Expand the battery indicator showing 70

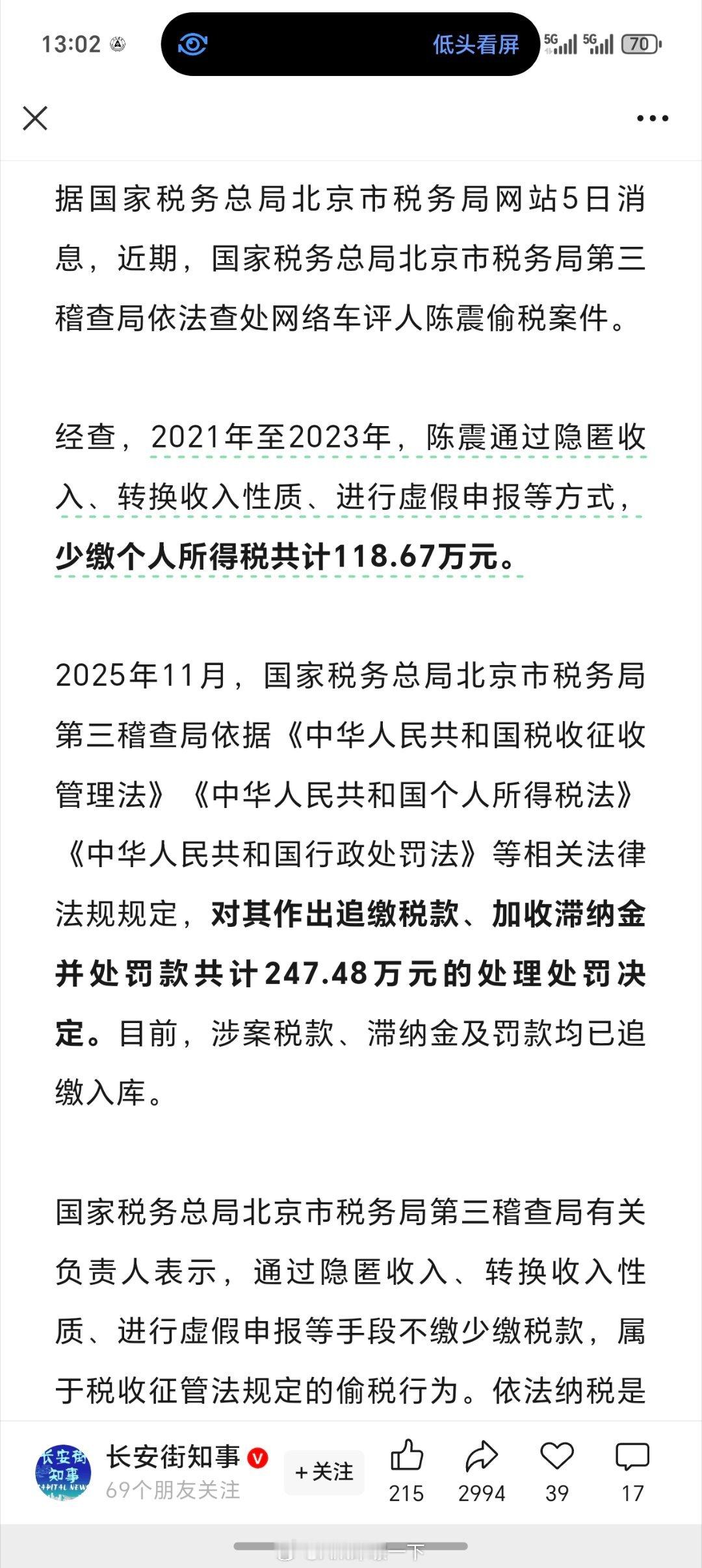(x=638, y=44)
